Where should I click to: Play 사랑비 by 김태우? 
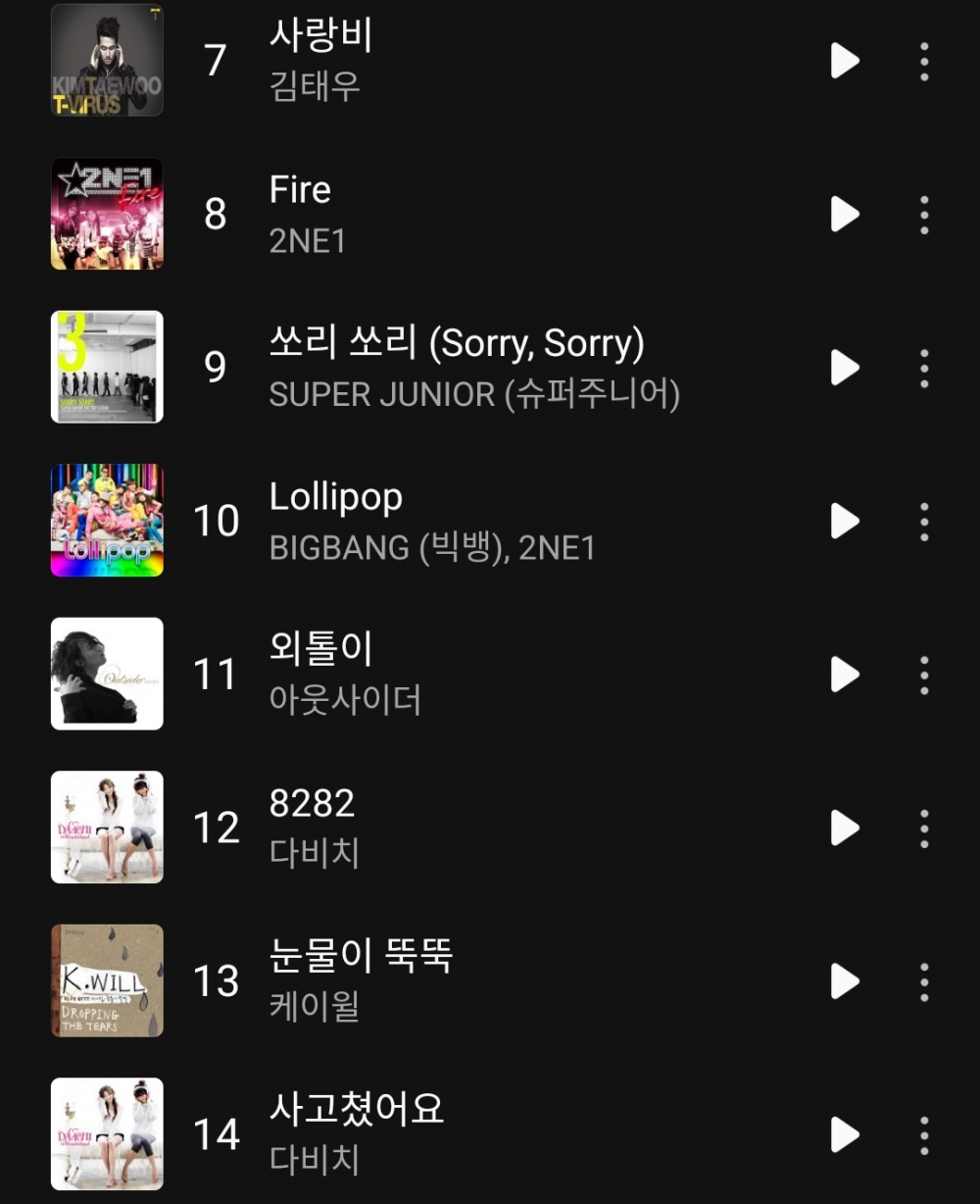pyautogui.click(x=844, y=61)
